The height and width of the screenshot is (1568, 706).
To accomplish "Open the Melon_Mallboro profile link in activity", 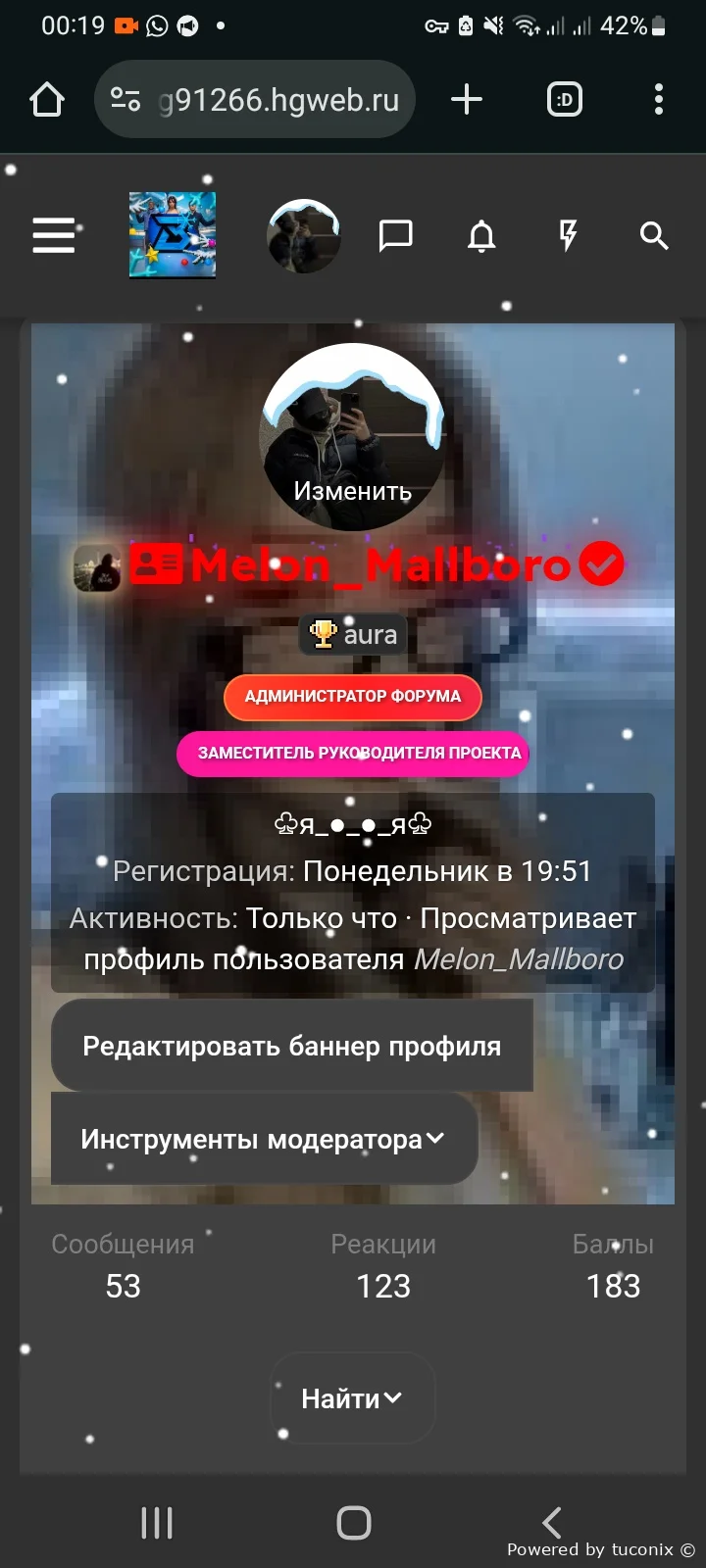I will click(518, 958).
